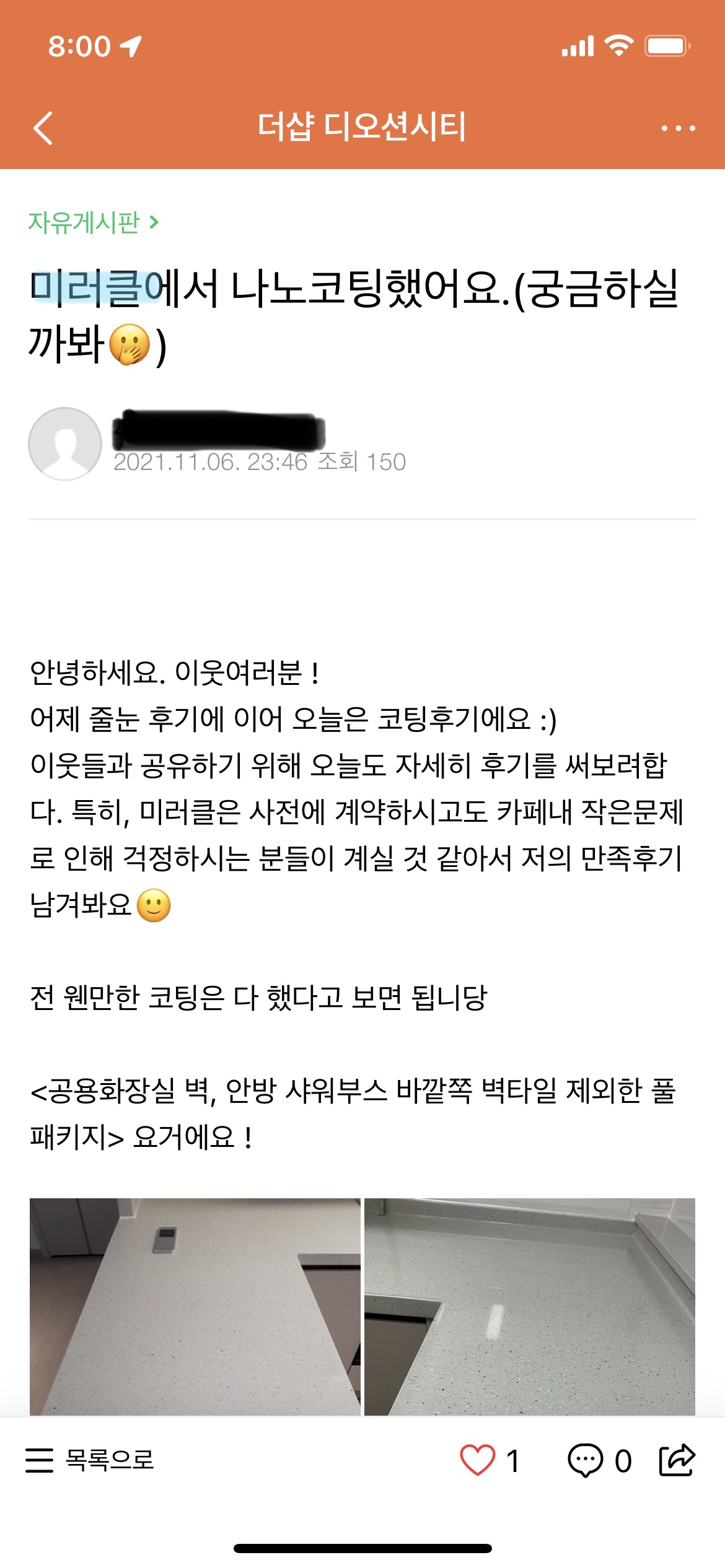Like this post with the heart

478,1460
